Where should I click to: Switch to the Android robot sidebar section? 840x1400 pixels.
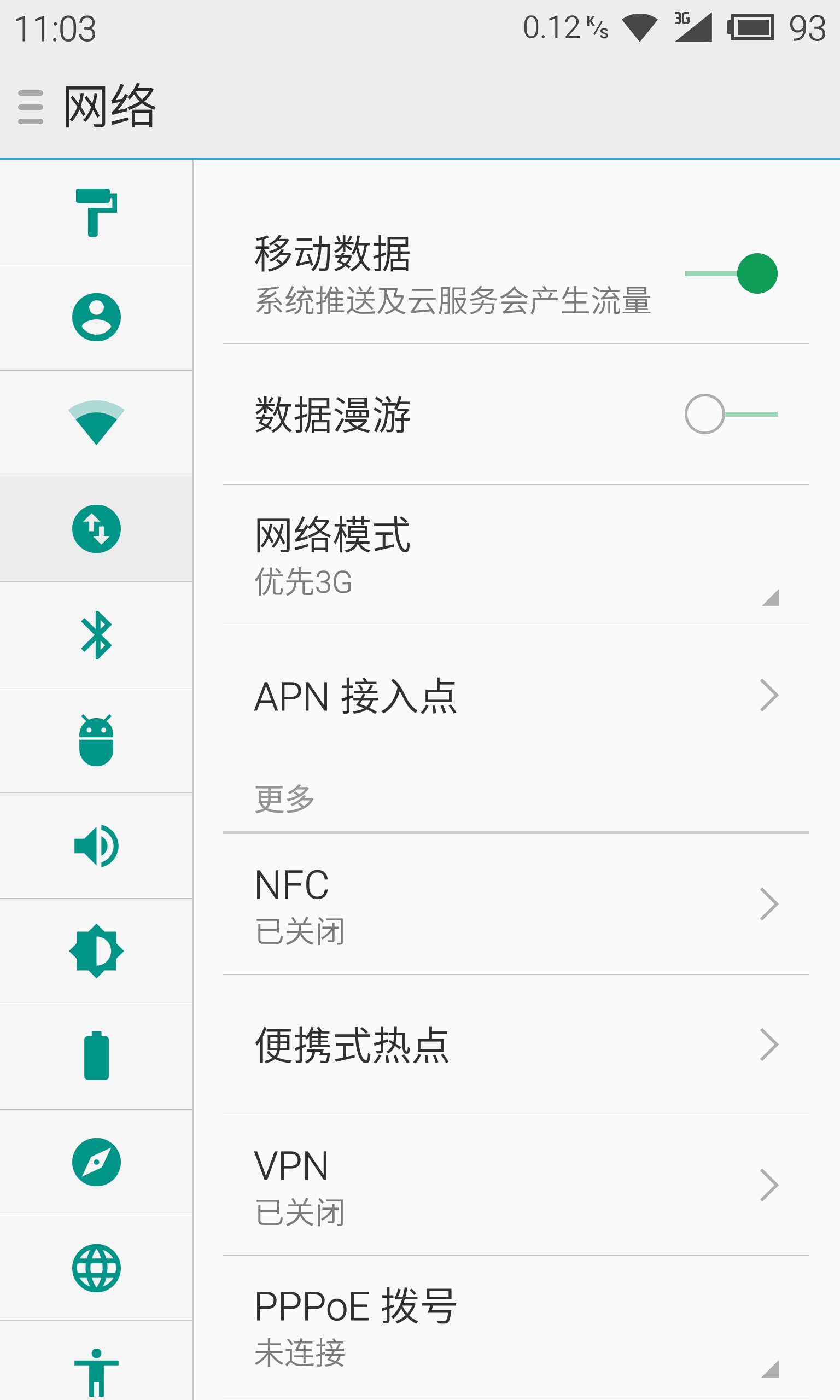point(96,739)
